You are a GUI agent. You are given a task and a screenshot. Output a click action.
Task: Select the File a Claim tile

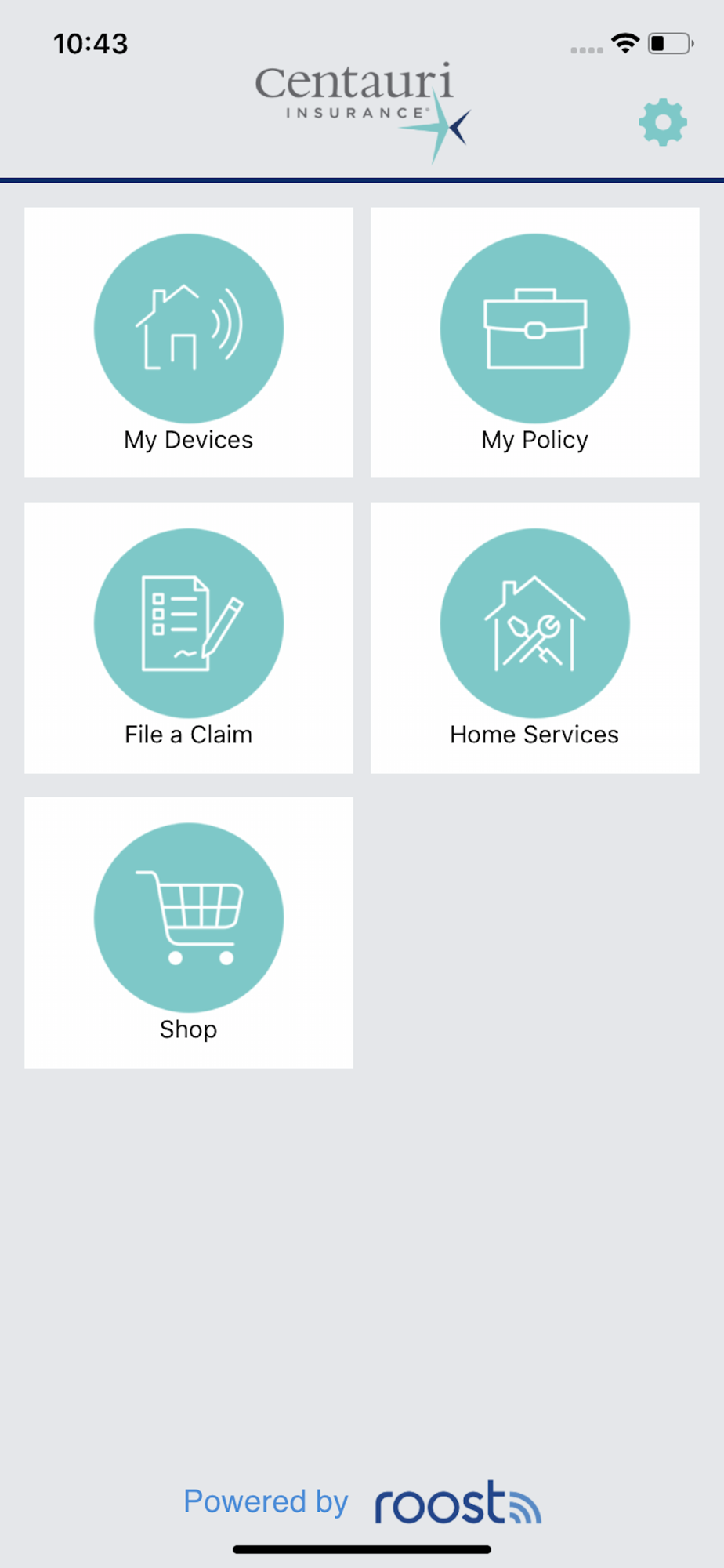189,637
